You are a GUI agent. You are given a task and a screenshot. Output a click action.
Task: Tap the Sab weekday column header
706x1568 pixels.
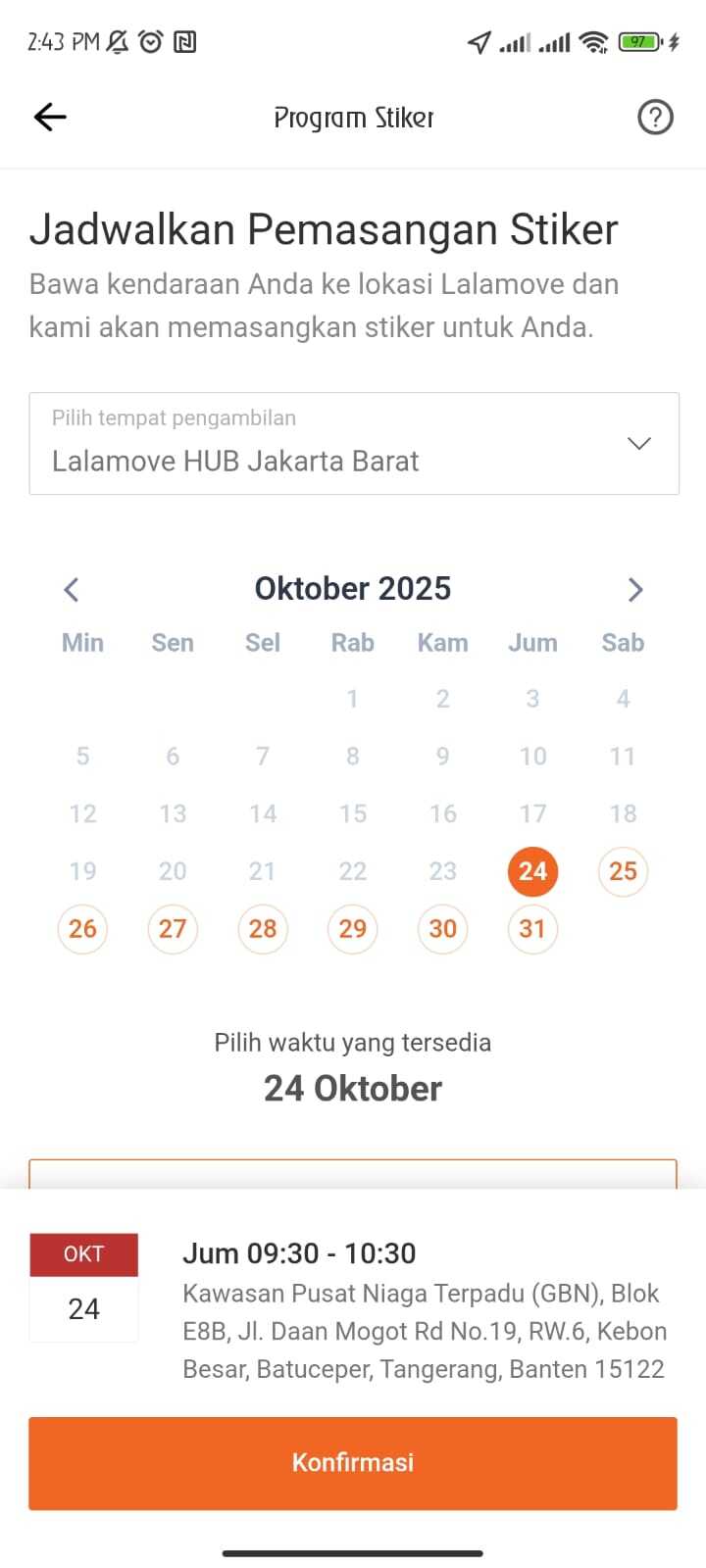pyautogui.click(x=623, y=643)
